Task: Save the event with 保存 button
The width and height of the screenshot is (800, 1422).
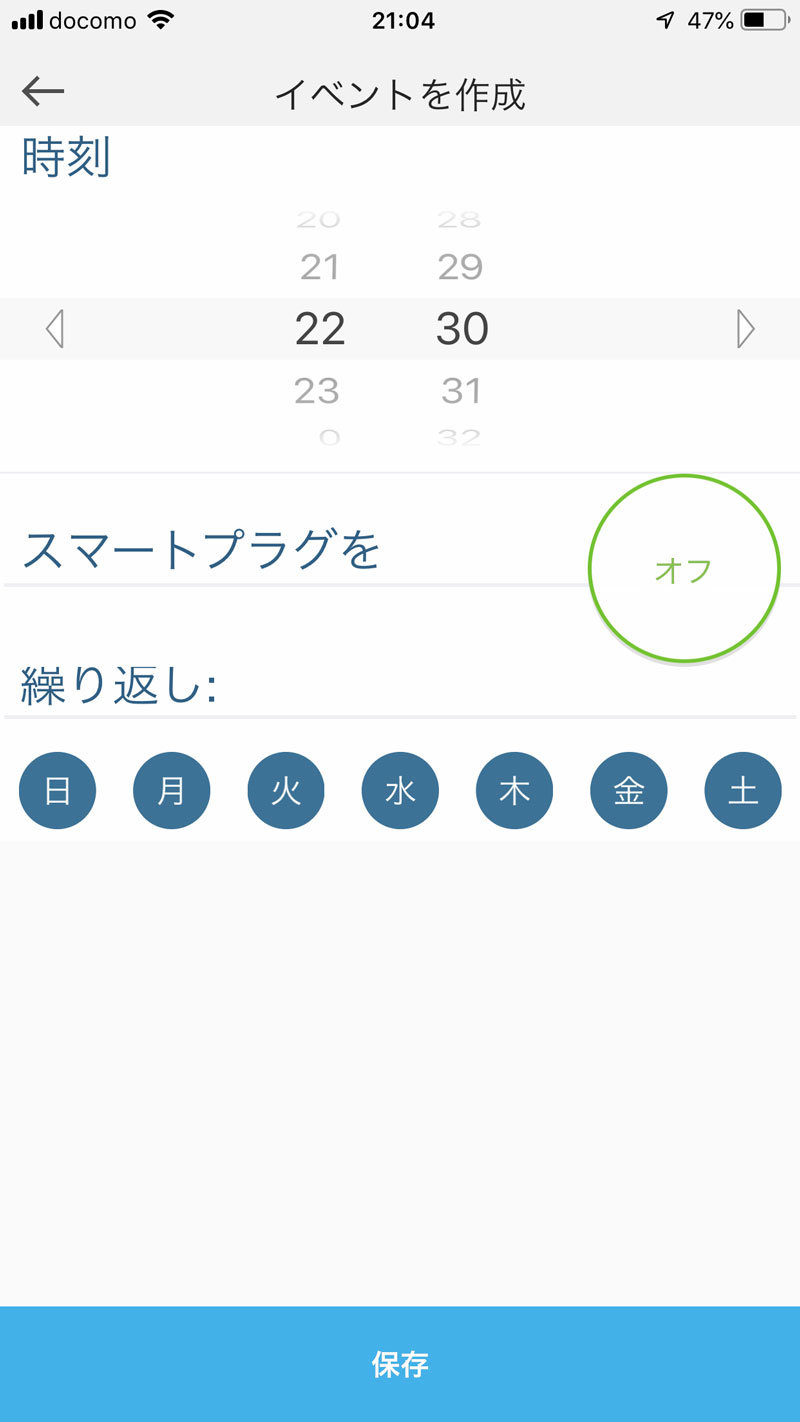Action: click(400, 1364)
